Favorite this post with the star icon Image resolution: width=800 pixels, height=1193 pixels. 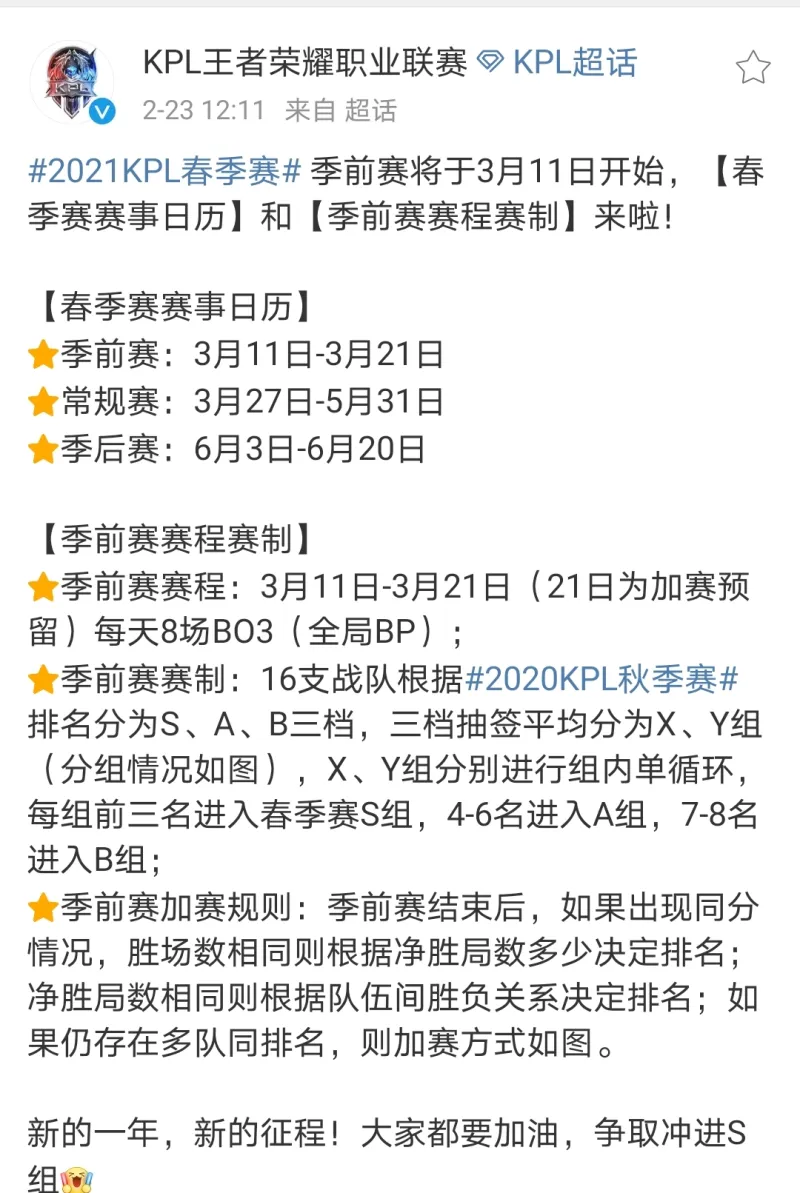point(753,67)
